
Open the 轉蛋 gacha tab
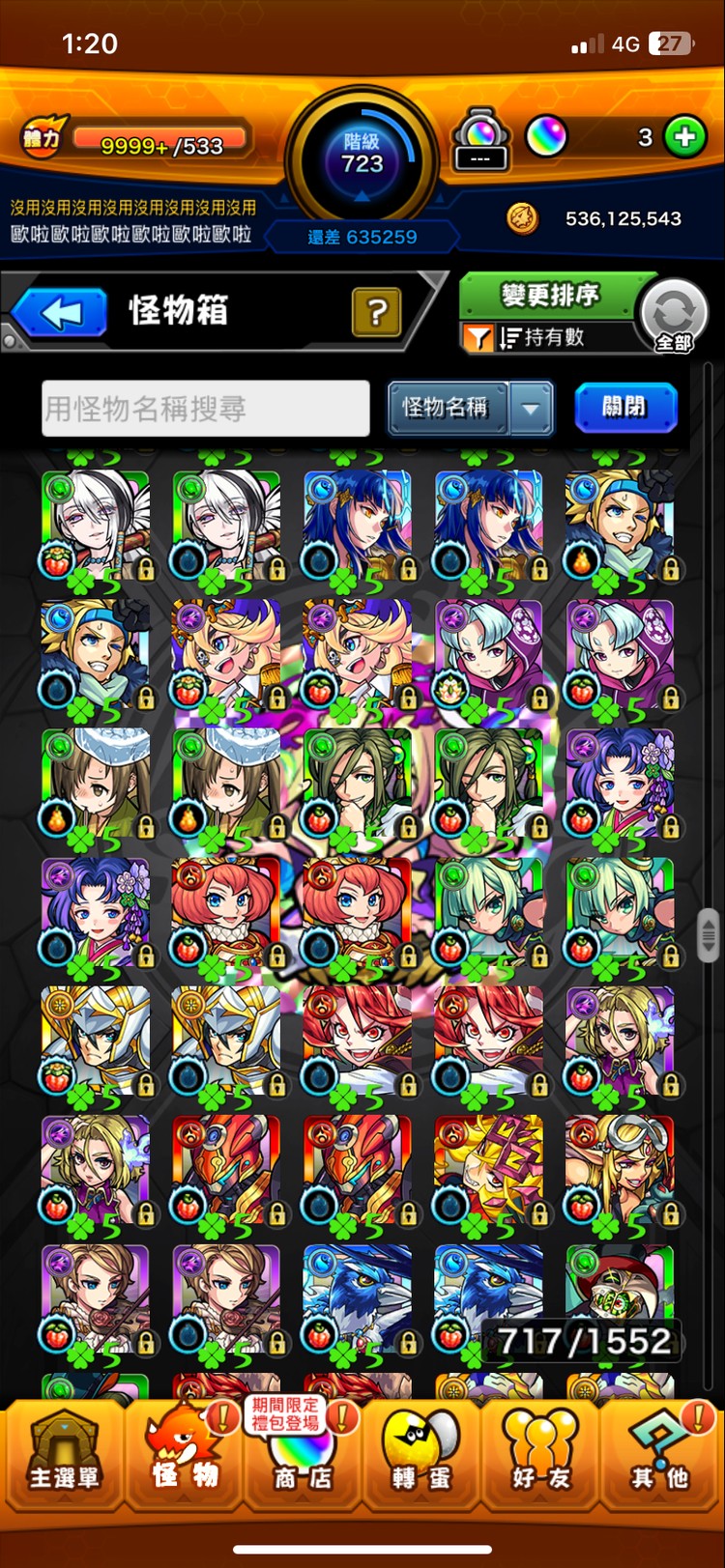pyautogui.click(x=421, y=1454)
